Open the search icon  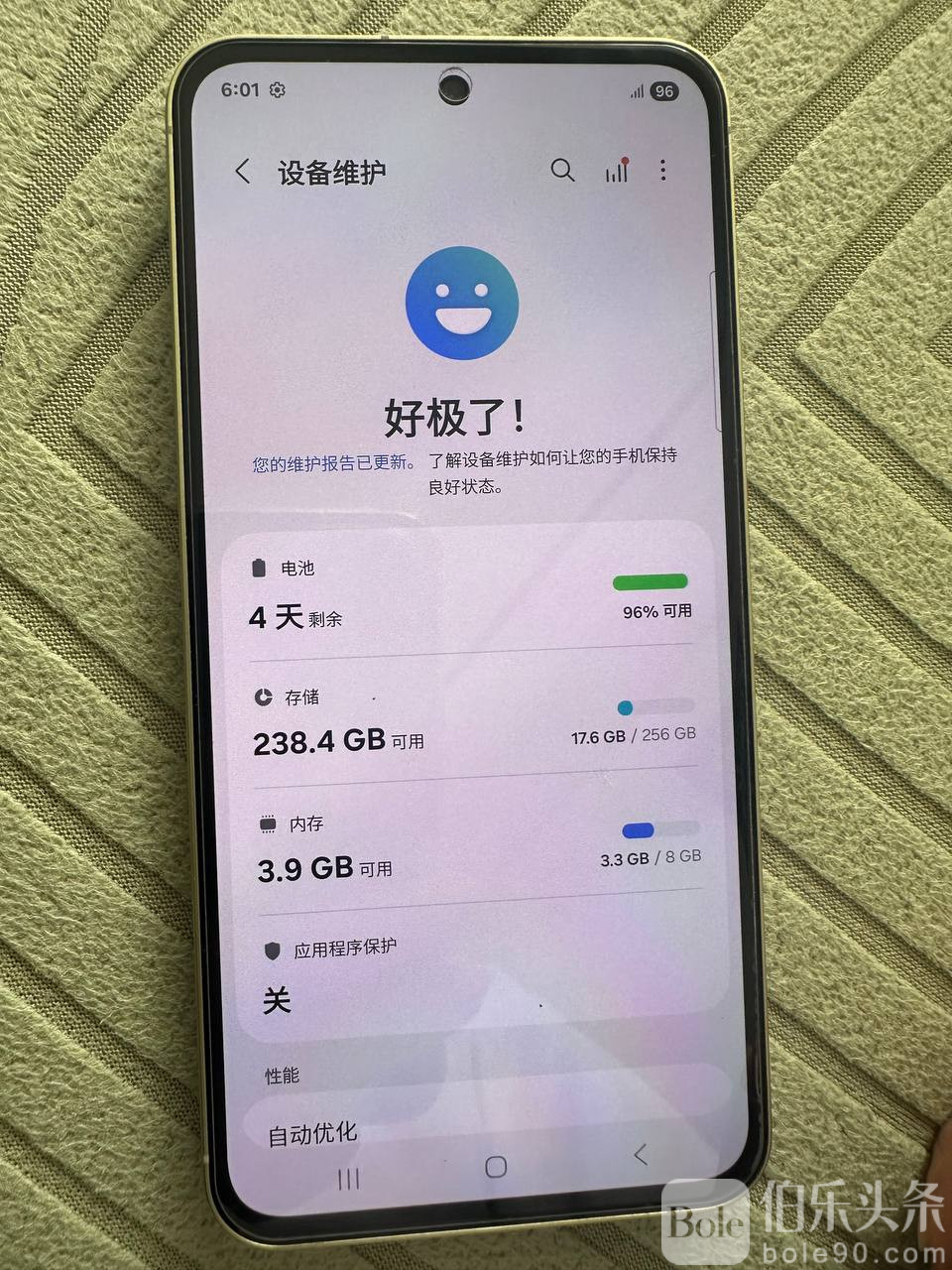coord(562,171)
